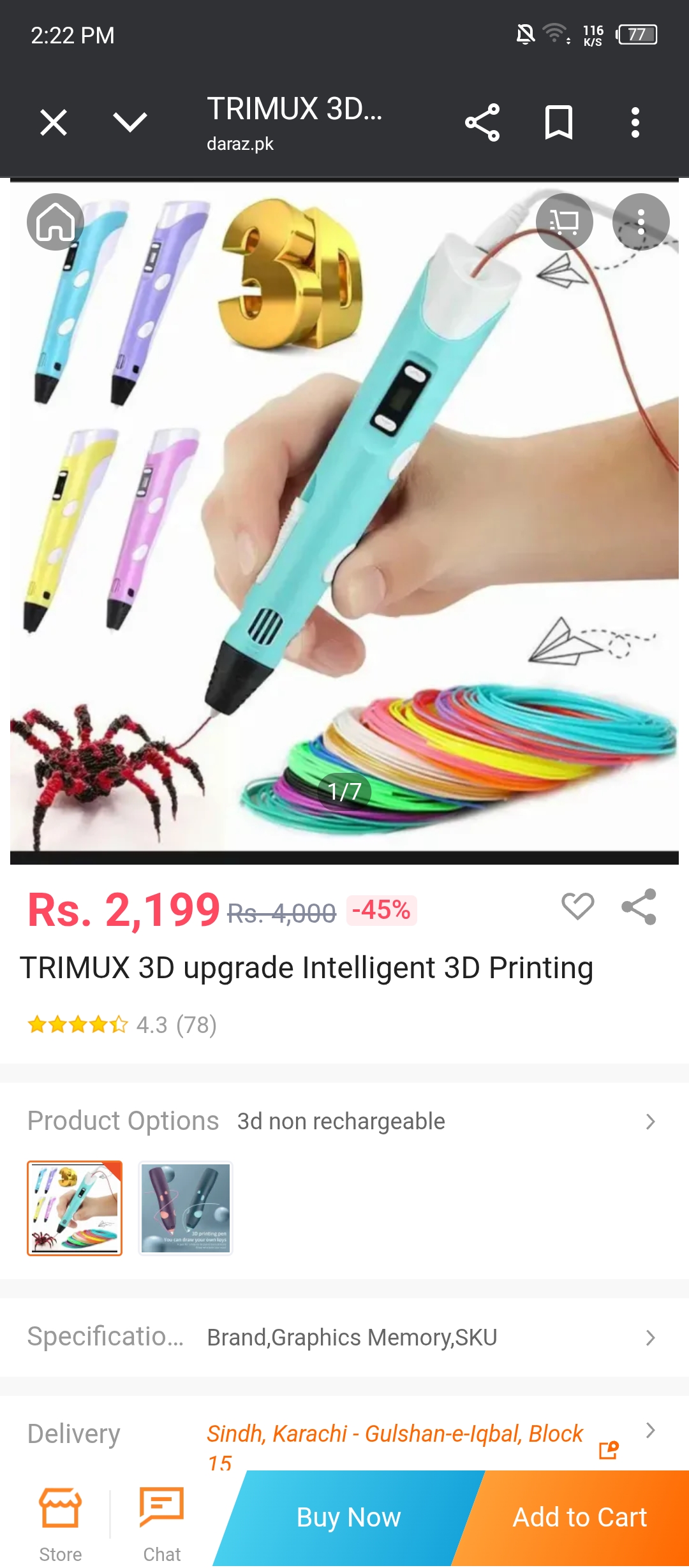Close the browser tab with X
Viewport: 689px width, 1568px height.
(54, 122)
